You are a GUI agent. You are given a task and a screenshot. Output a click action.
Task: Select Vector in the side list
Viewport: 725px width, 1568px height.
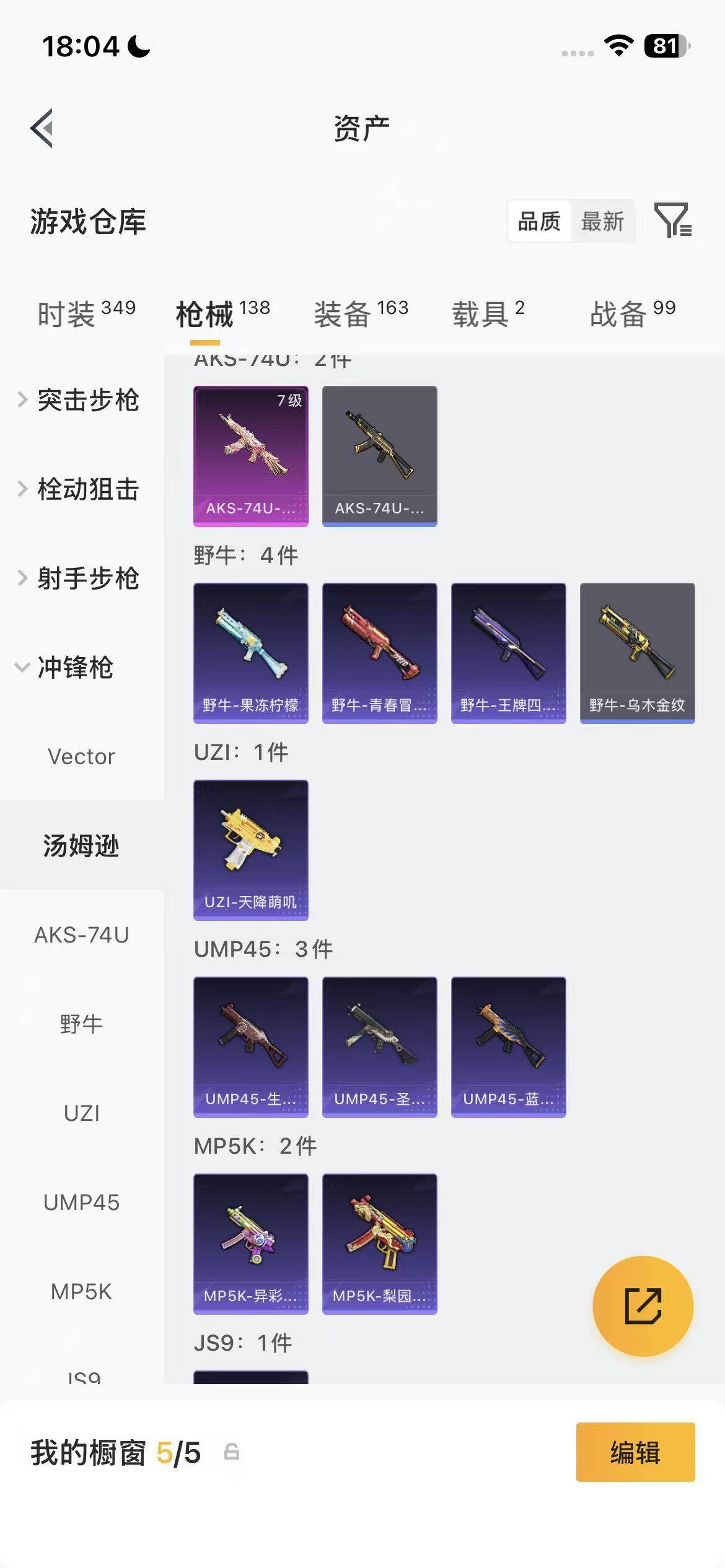coord(81,757)
